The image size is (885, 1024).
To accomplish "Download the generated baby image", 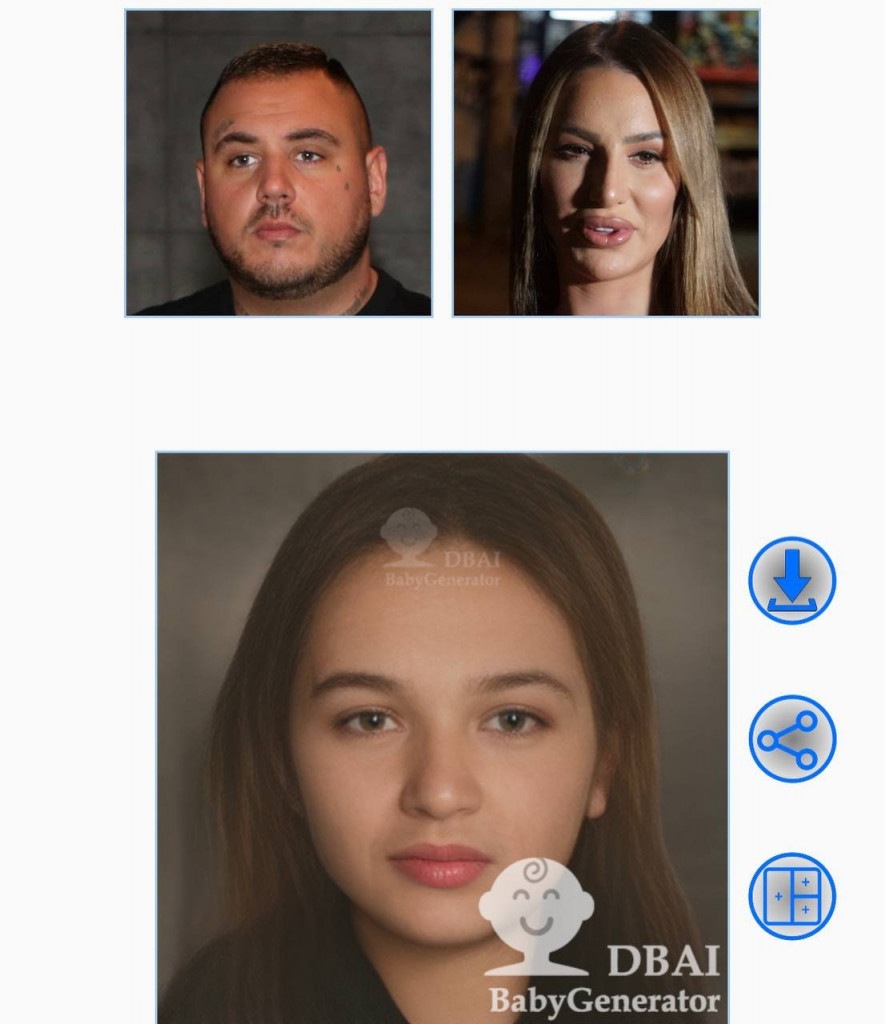I will pyautogui.click(x=792, y=581).
